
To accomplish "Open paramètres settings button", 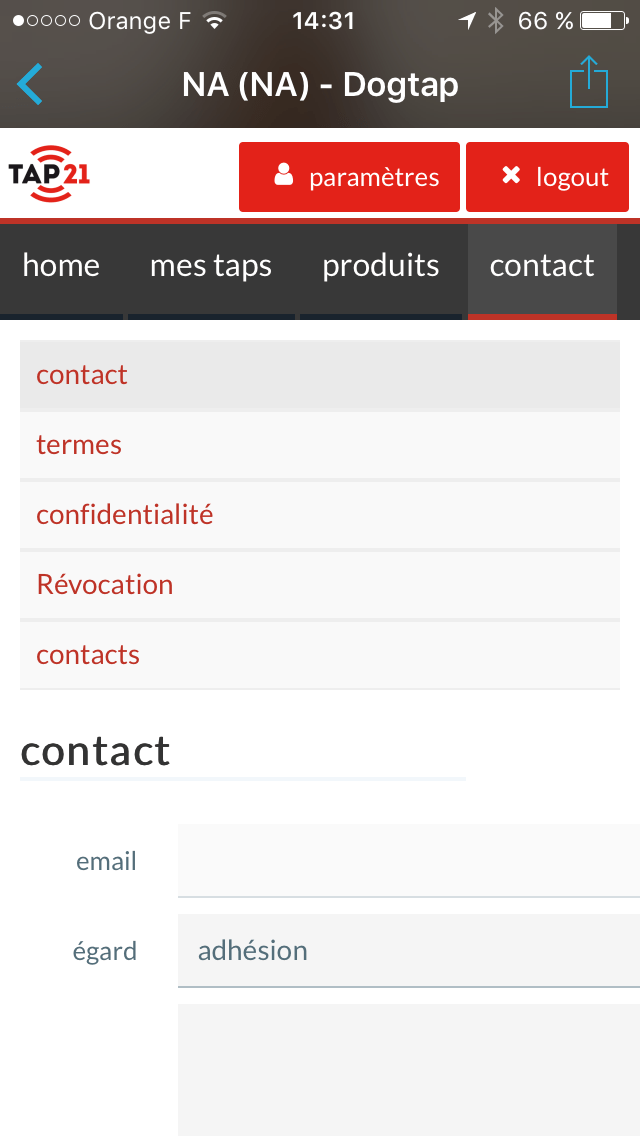I will coord(349,177).
